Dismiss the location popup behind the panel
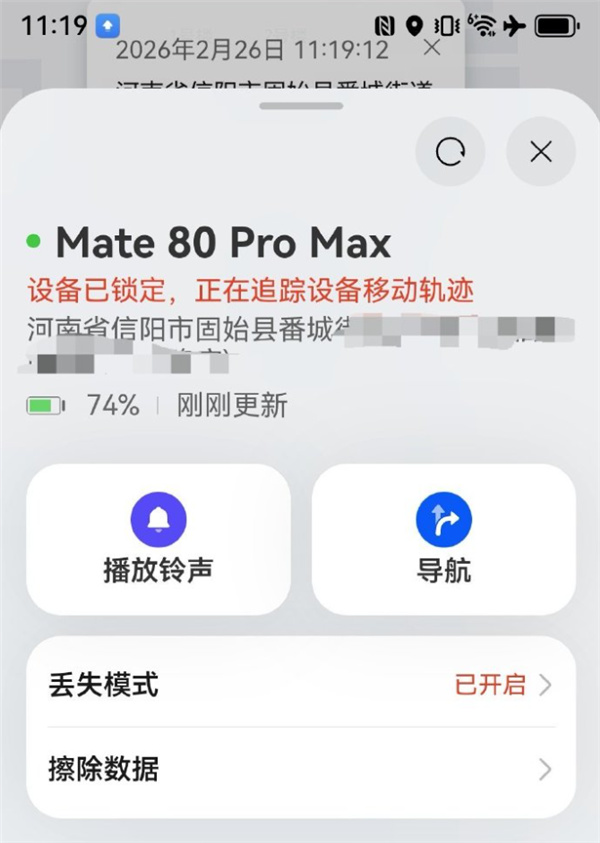Screen dimensions: 600x843 point(432,47)
